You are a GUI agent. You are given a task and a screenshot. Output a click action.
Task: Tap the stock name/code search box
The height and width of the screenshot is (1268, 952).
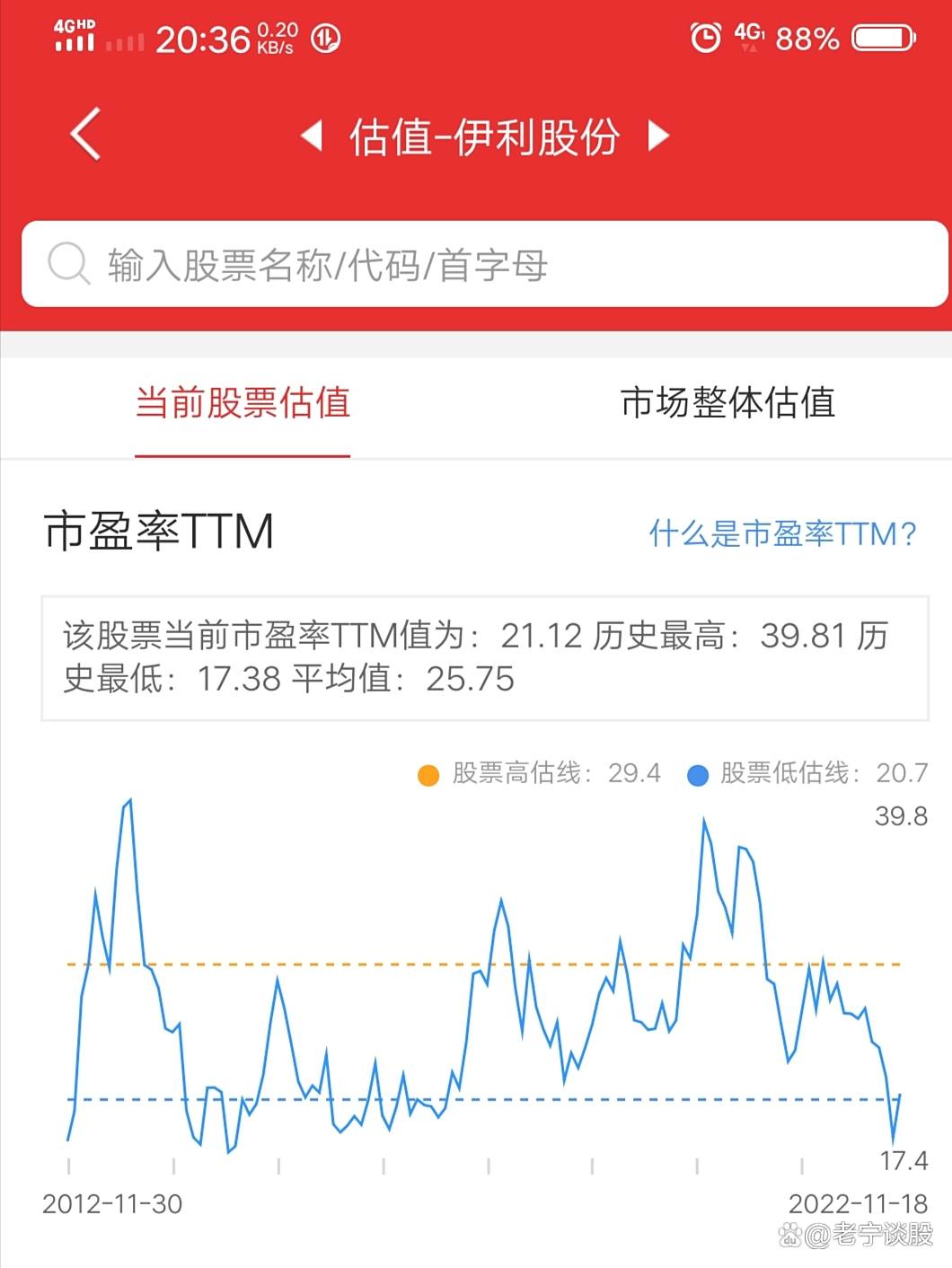pyautogui.click(x=485, y=265)
